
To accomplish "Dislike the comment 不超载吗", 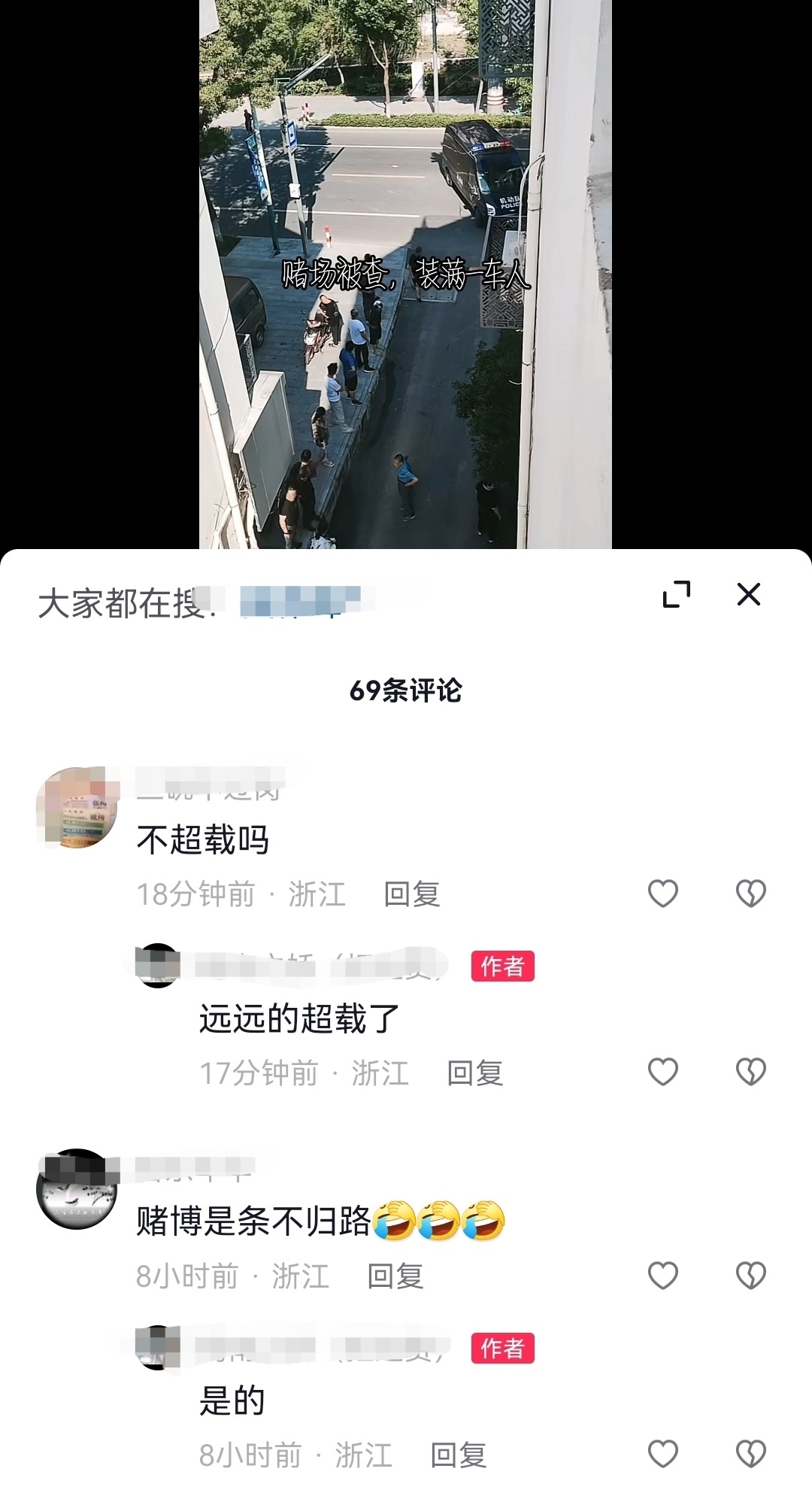I will pyautogui.click(x=750, y=894).
